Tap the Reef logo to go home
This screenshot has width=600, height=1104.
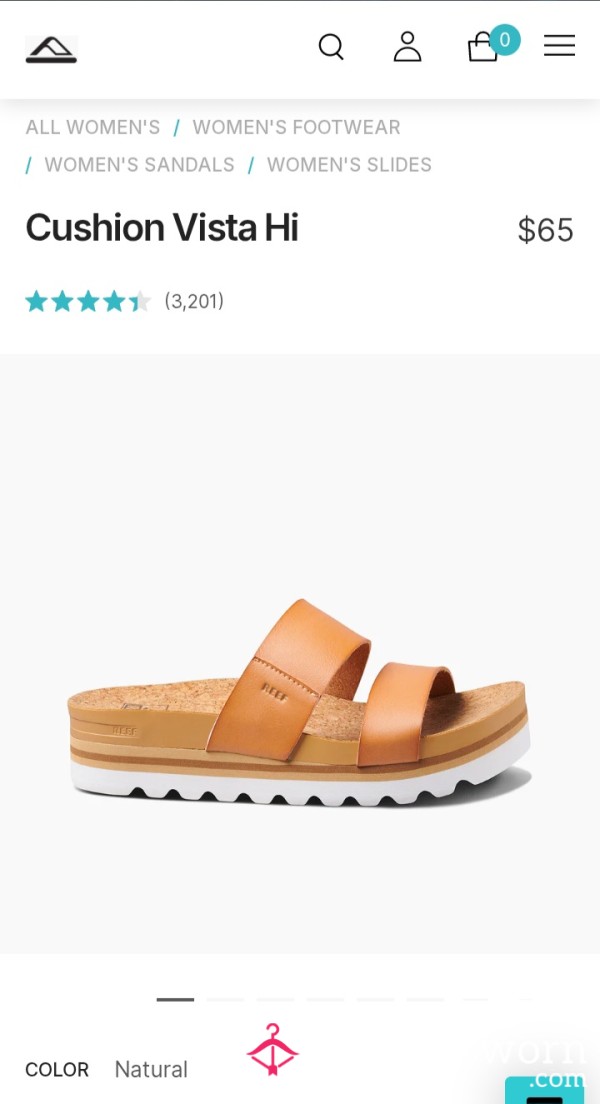pyautogui.click(x=51, y=49)
